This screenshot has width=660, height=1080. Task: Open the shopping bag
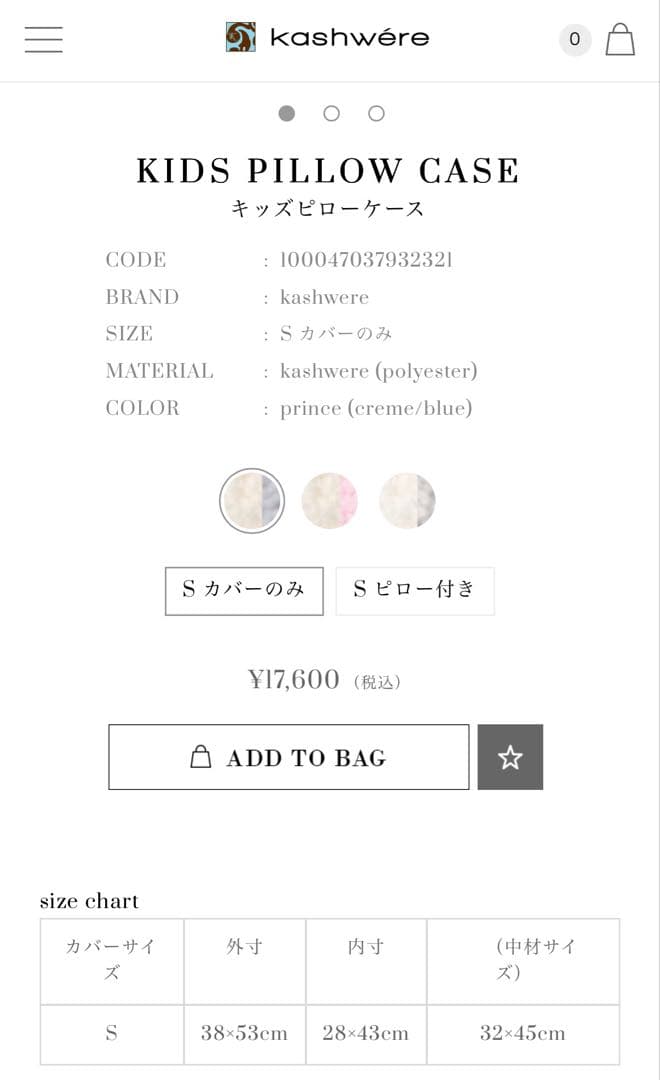620,39
